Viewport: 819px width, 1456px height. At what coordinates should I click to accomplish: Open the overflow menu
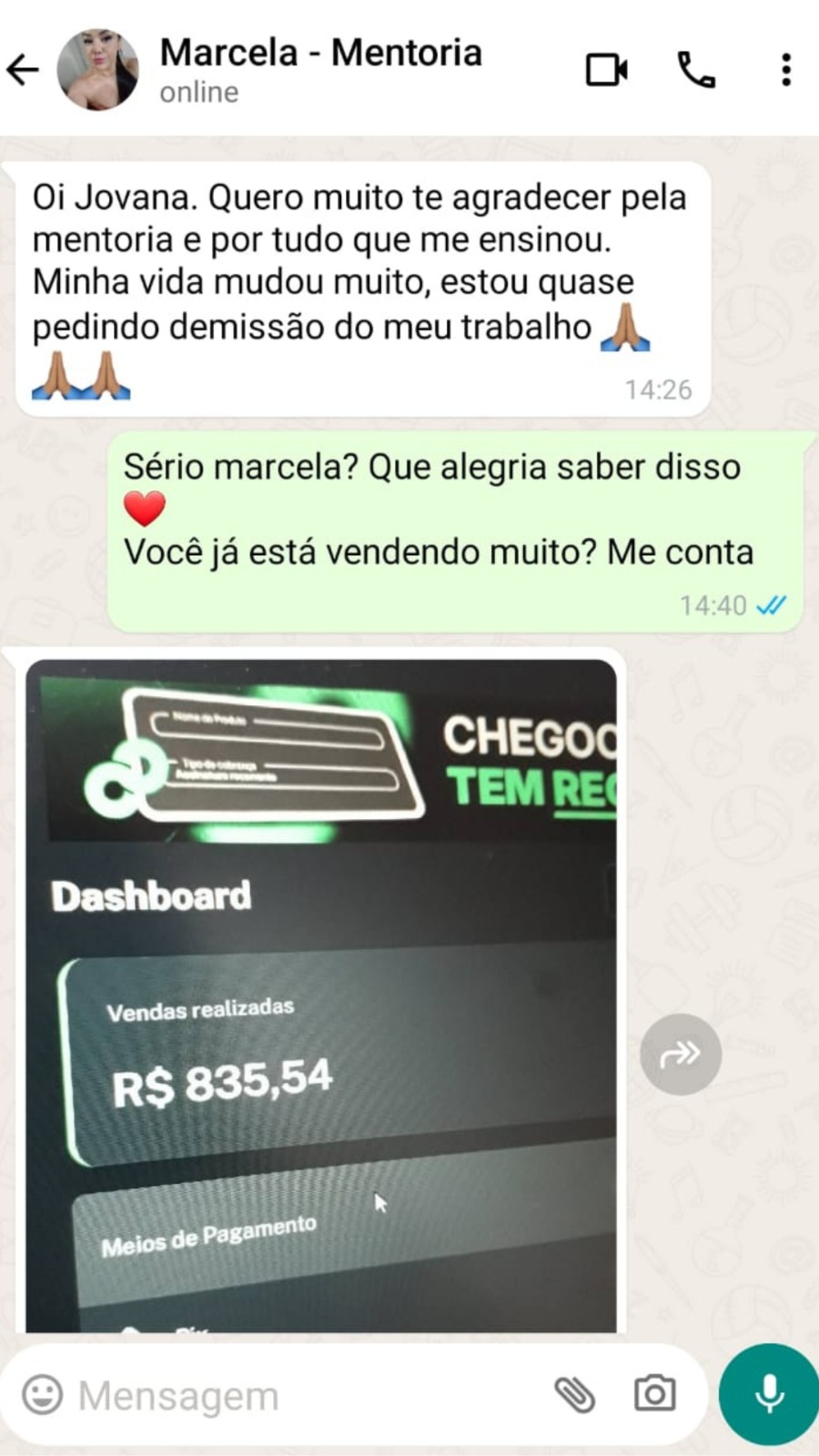[786, 70]
